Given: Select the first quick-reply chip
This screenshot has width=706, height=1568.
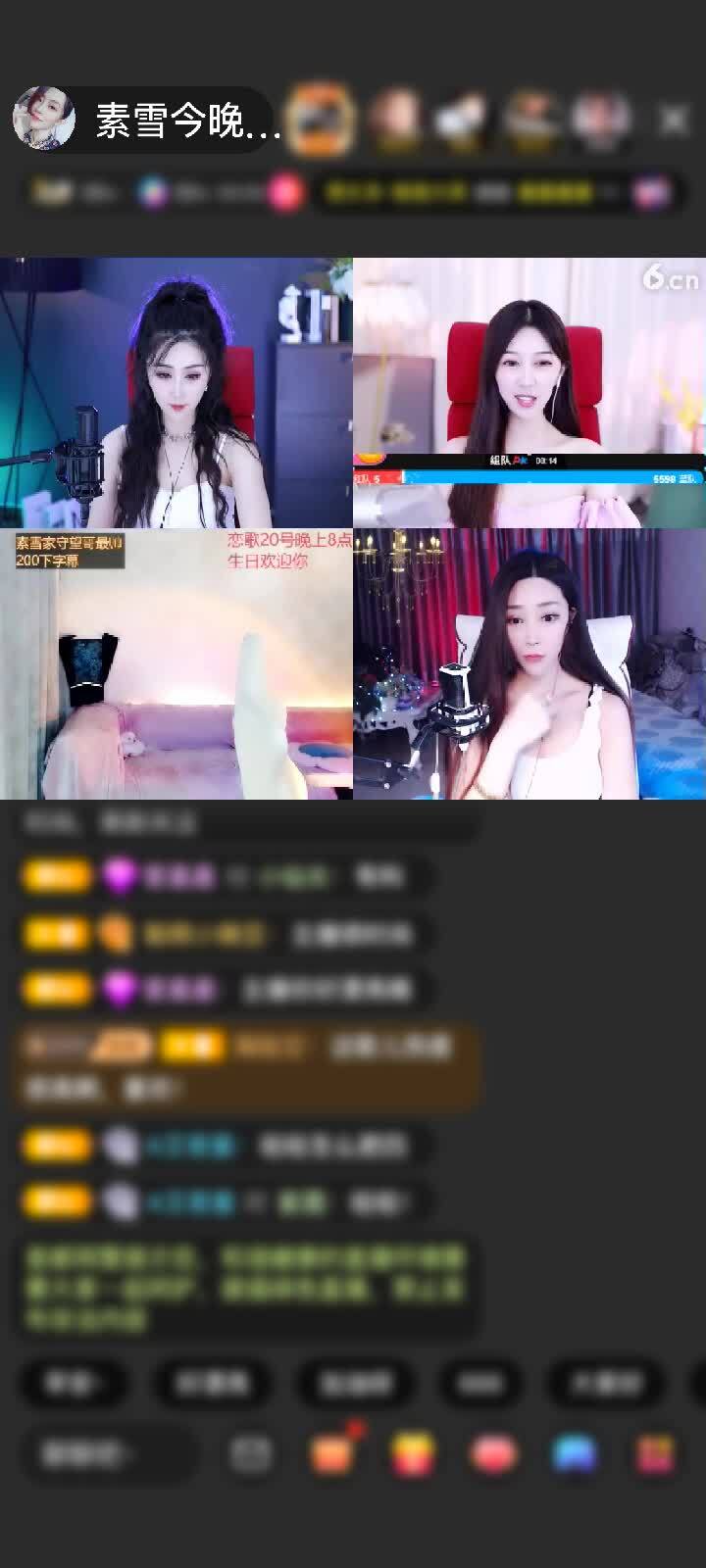Looking at the screenshot, I should pyautogui.click(x=73, y=1383).
